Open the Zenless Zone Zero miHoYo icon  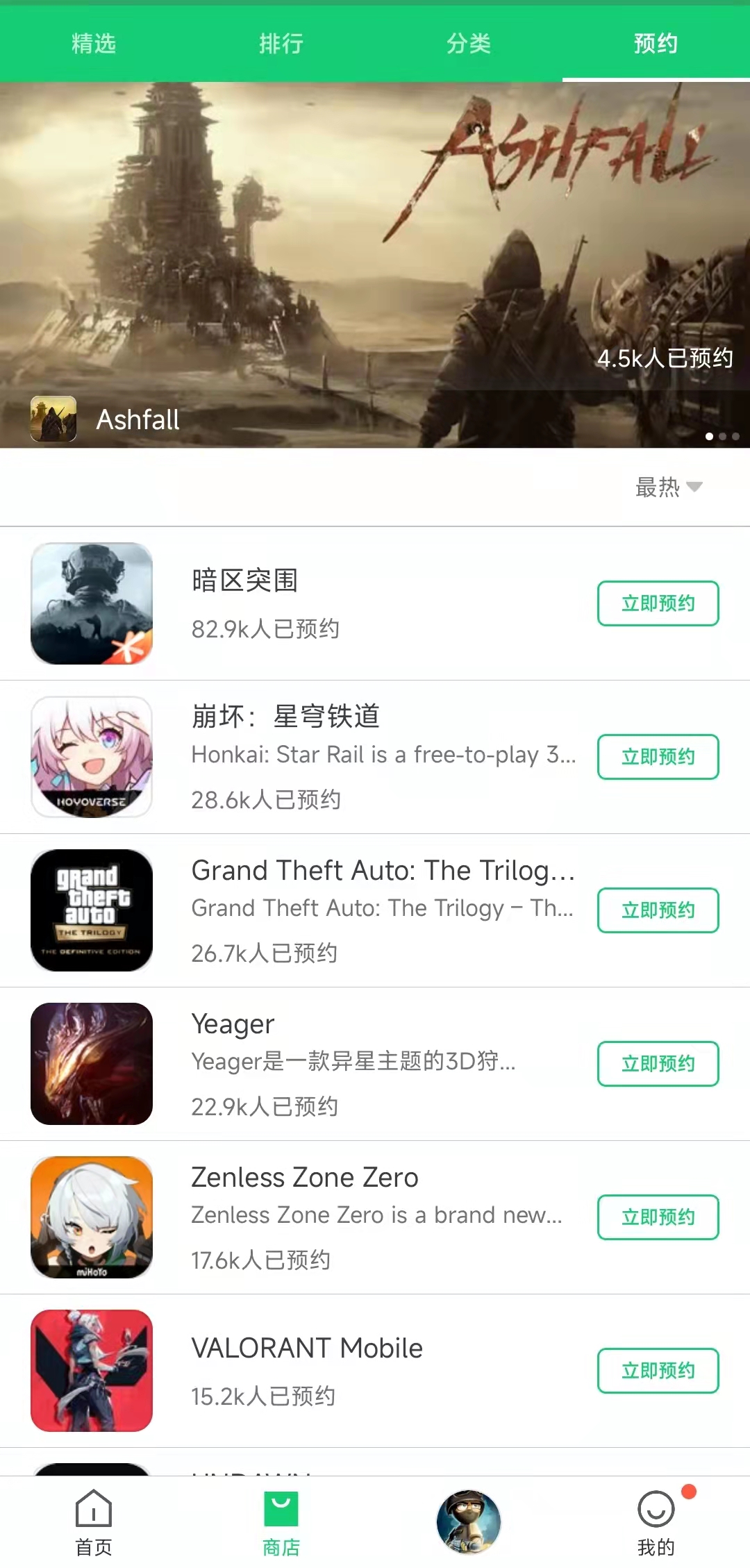(x=91, y=1217)
